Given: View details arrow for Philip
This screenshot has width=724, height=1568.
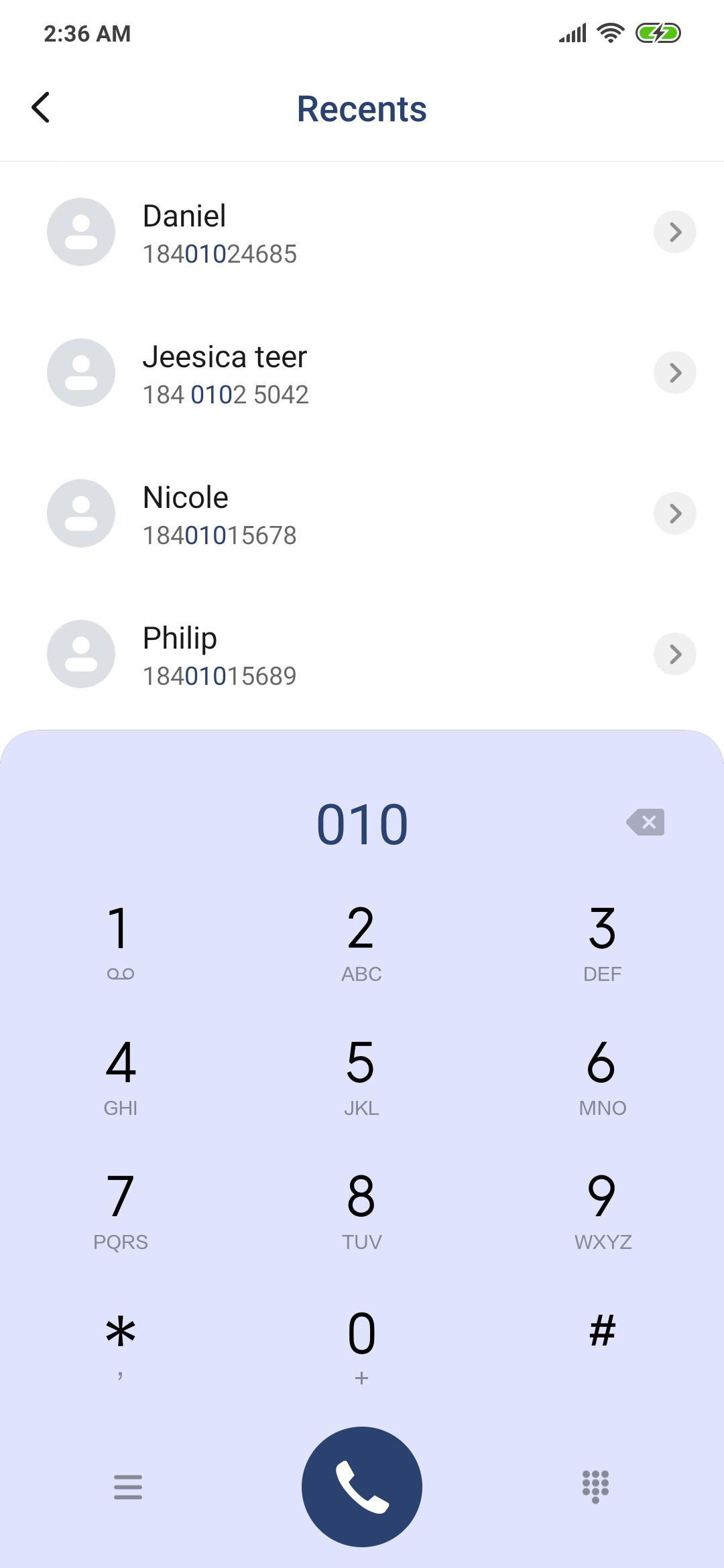Looking at the screenshot, I should point(675,654).
